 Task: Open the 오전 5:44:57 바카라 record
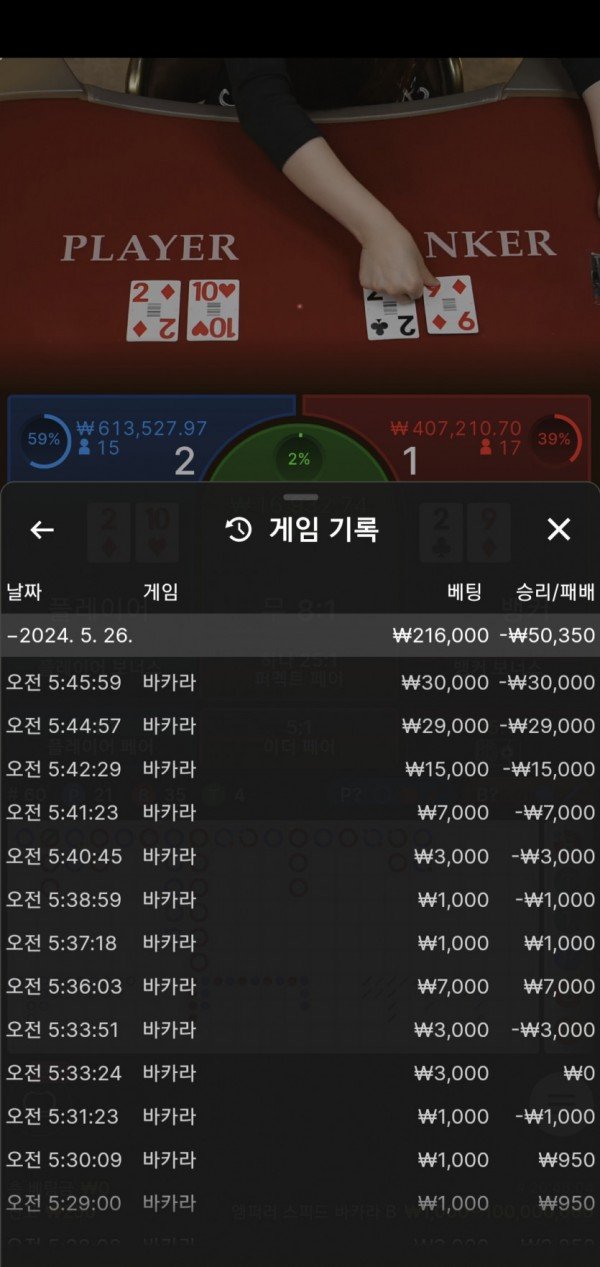300,726
